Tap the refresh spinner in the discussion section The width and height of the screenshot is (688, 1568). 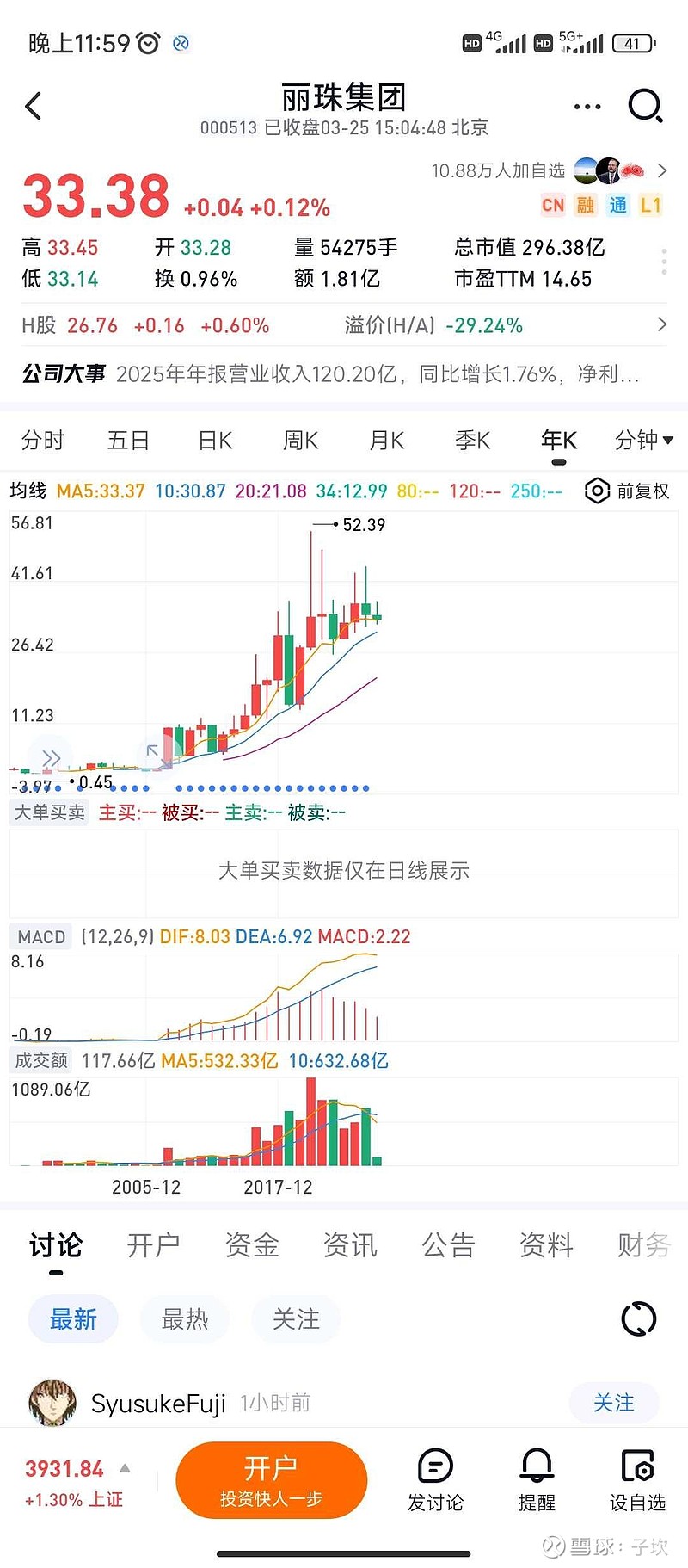(637, 1319)
